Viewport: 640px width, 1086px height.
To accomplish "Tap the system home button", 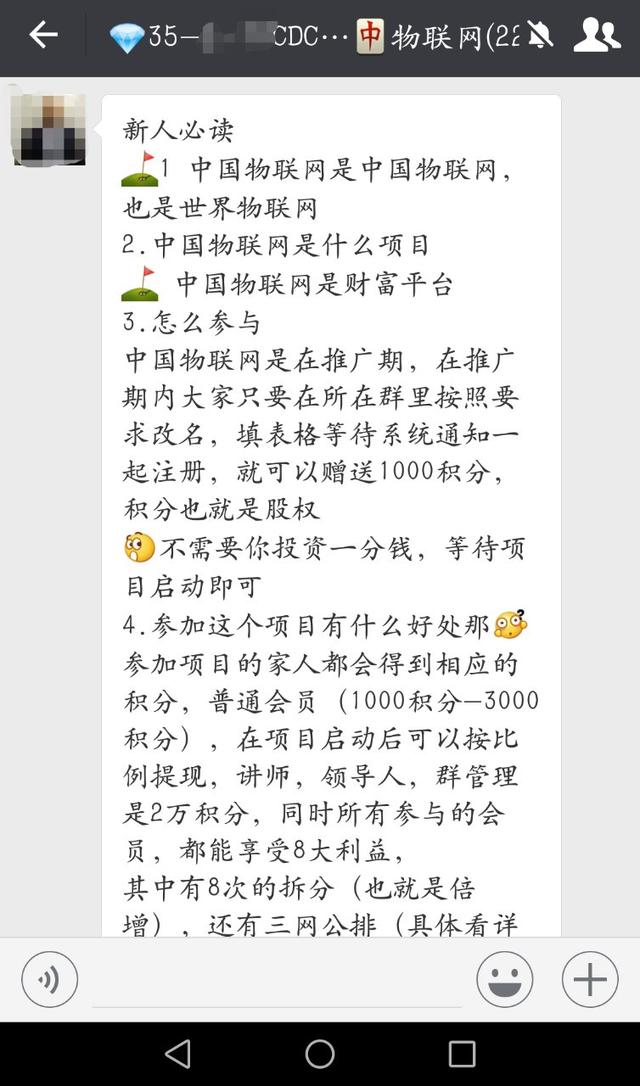I will 320,1053.
